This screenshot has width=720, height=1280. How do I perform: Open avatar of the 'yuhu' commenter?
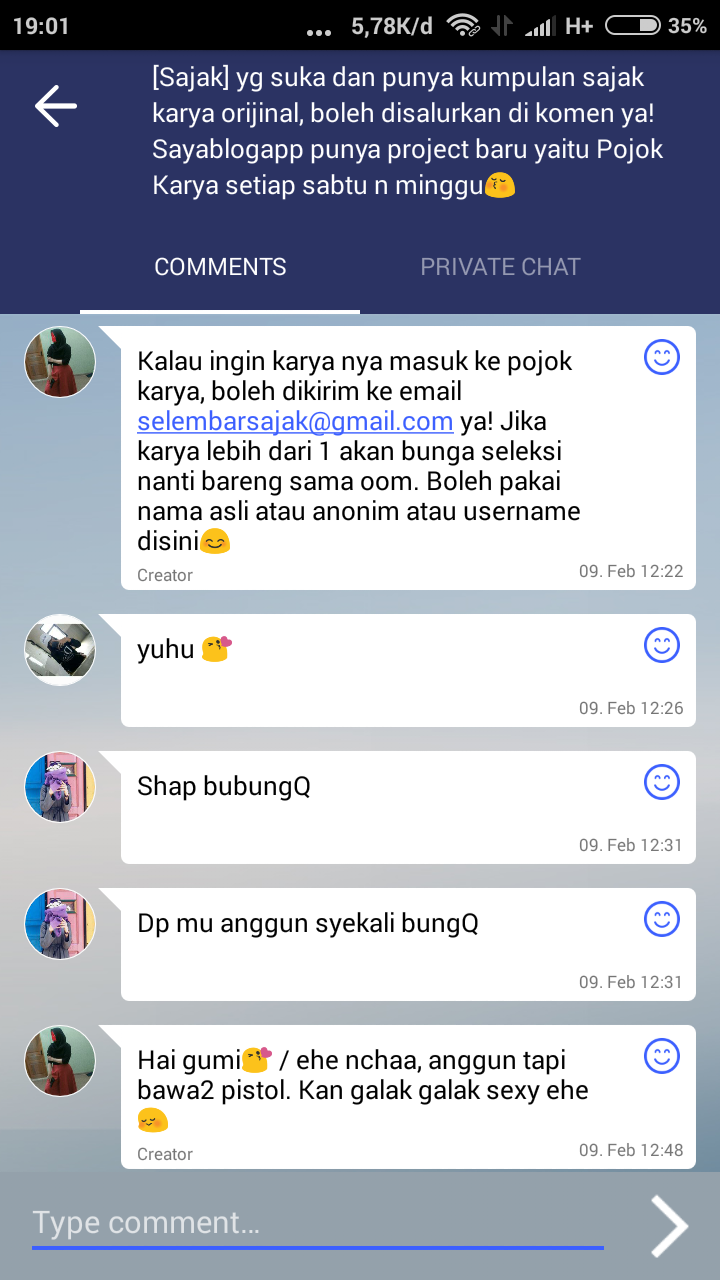click(x=60, y=650)
